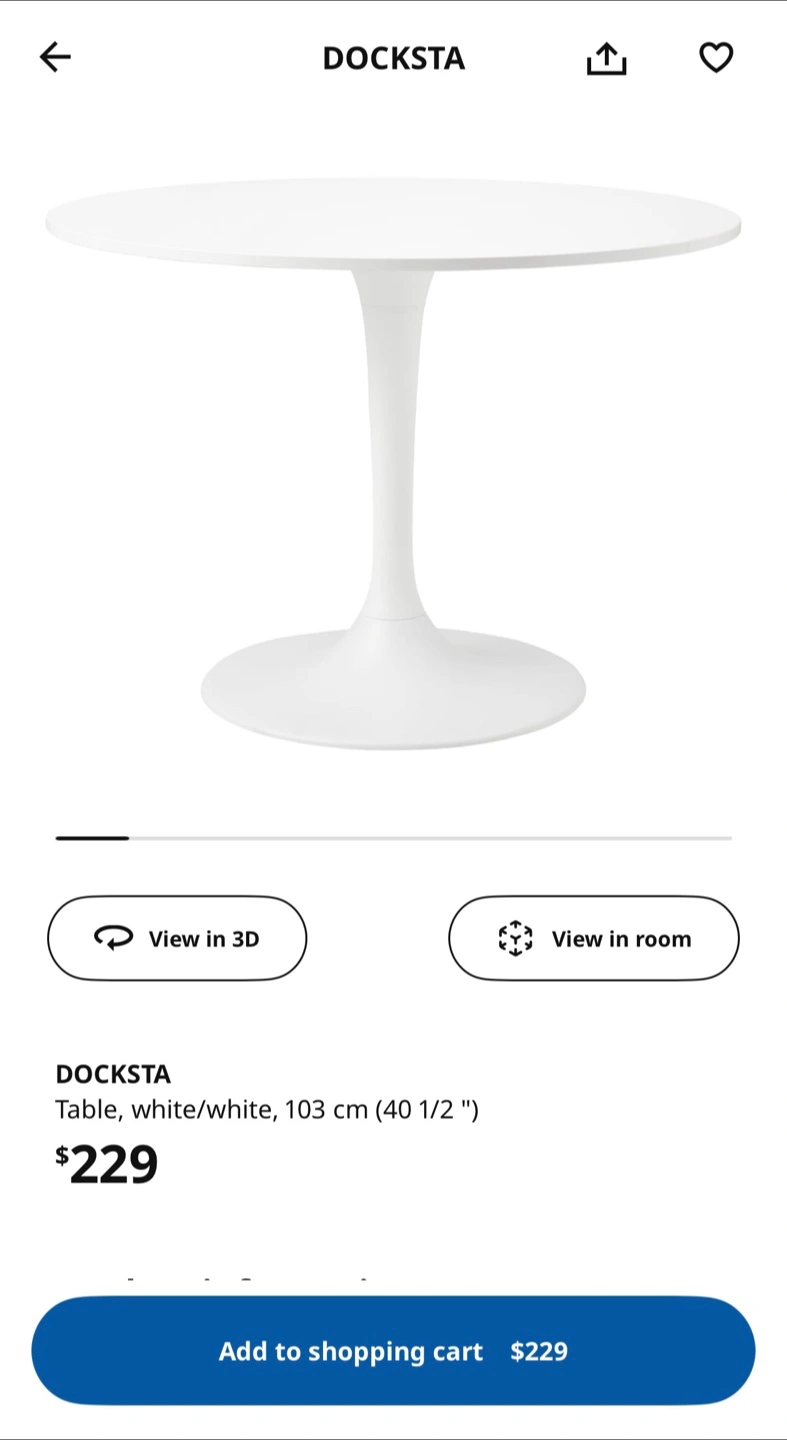This screenshot has height=1440, width=787.
Task: Add the table to shopping cart
Action: point(393,1351)
